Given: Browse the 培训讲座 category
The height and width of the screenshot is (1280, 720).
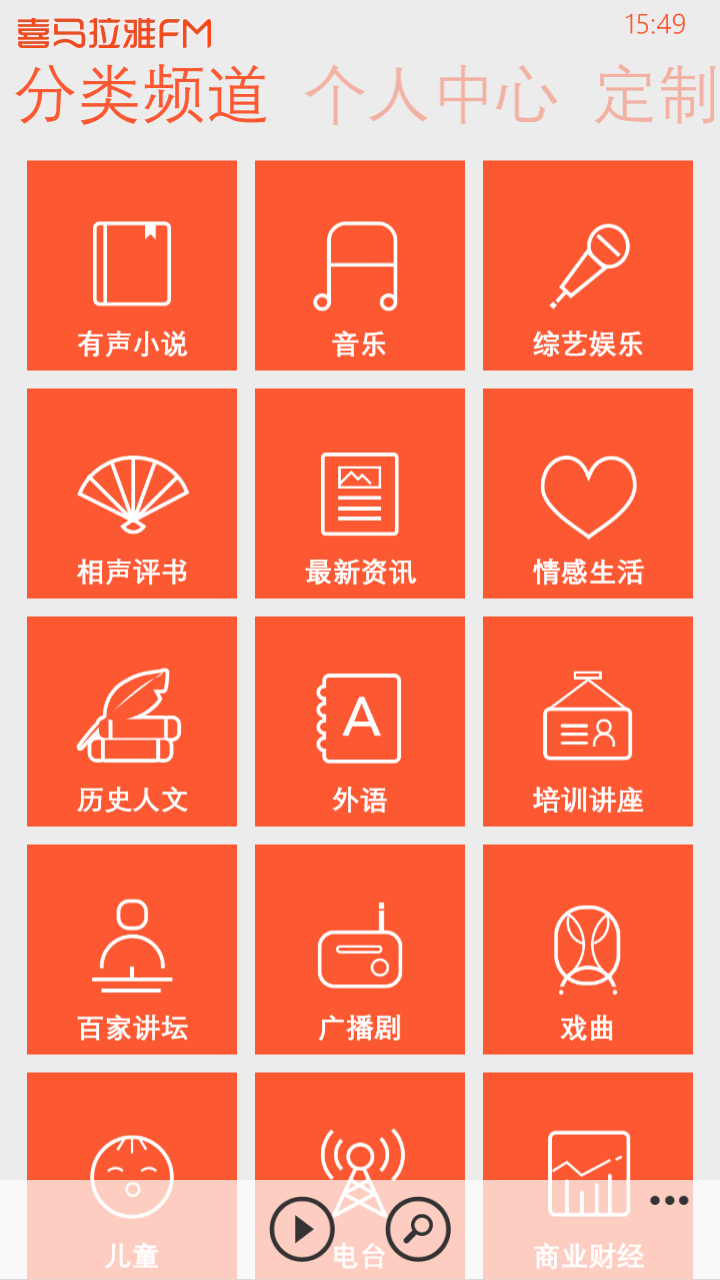Looking at the screenshot, I should pos(588,722).
